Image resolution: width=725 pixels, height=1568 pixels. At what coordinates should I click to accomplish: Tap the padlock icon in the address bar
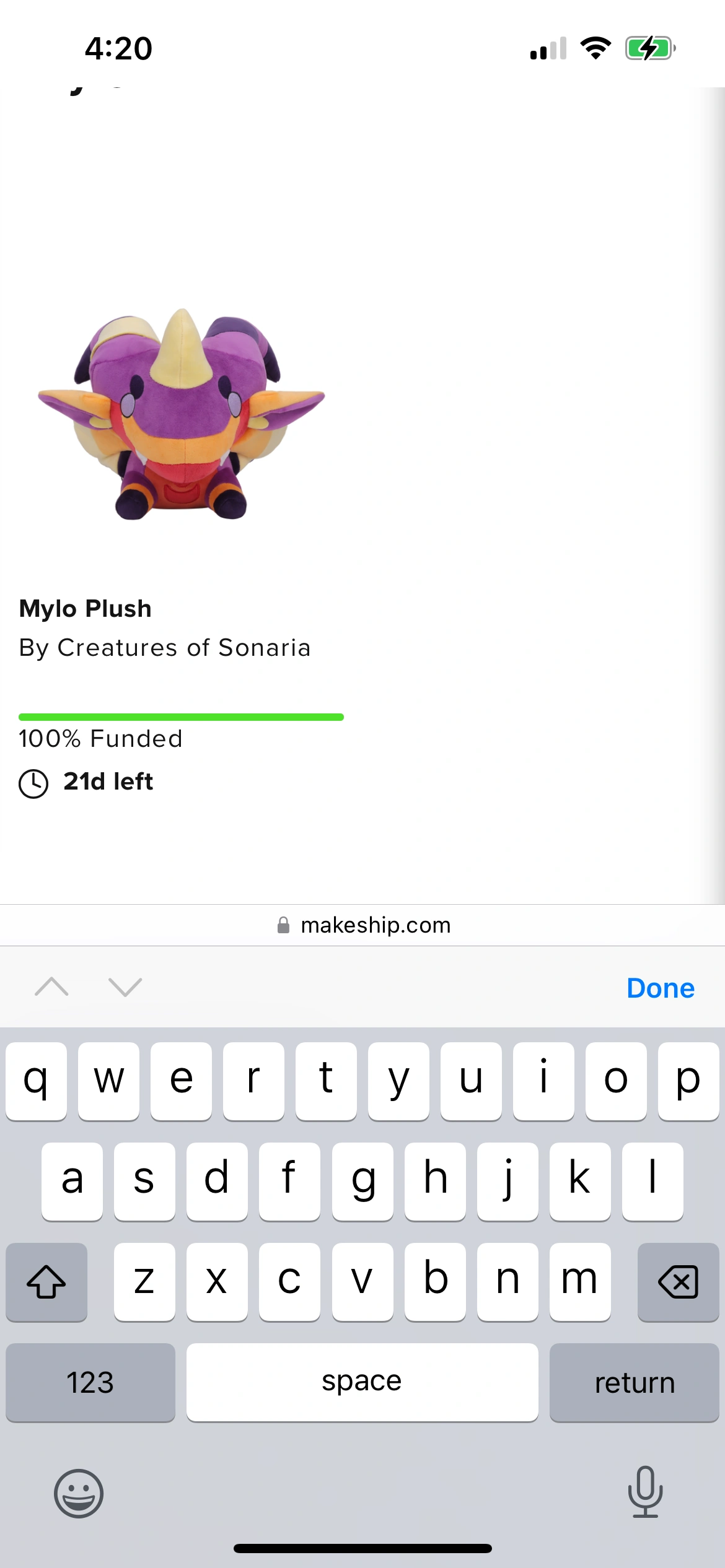[283, 925]
